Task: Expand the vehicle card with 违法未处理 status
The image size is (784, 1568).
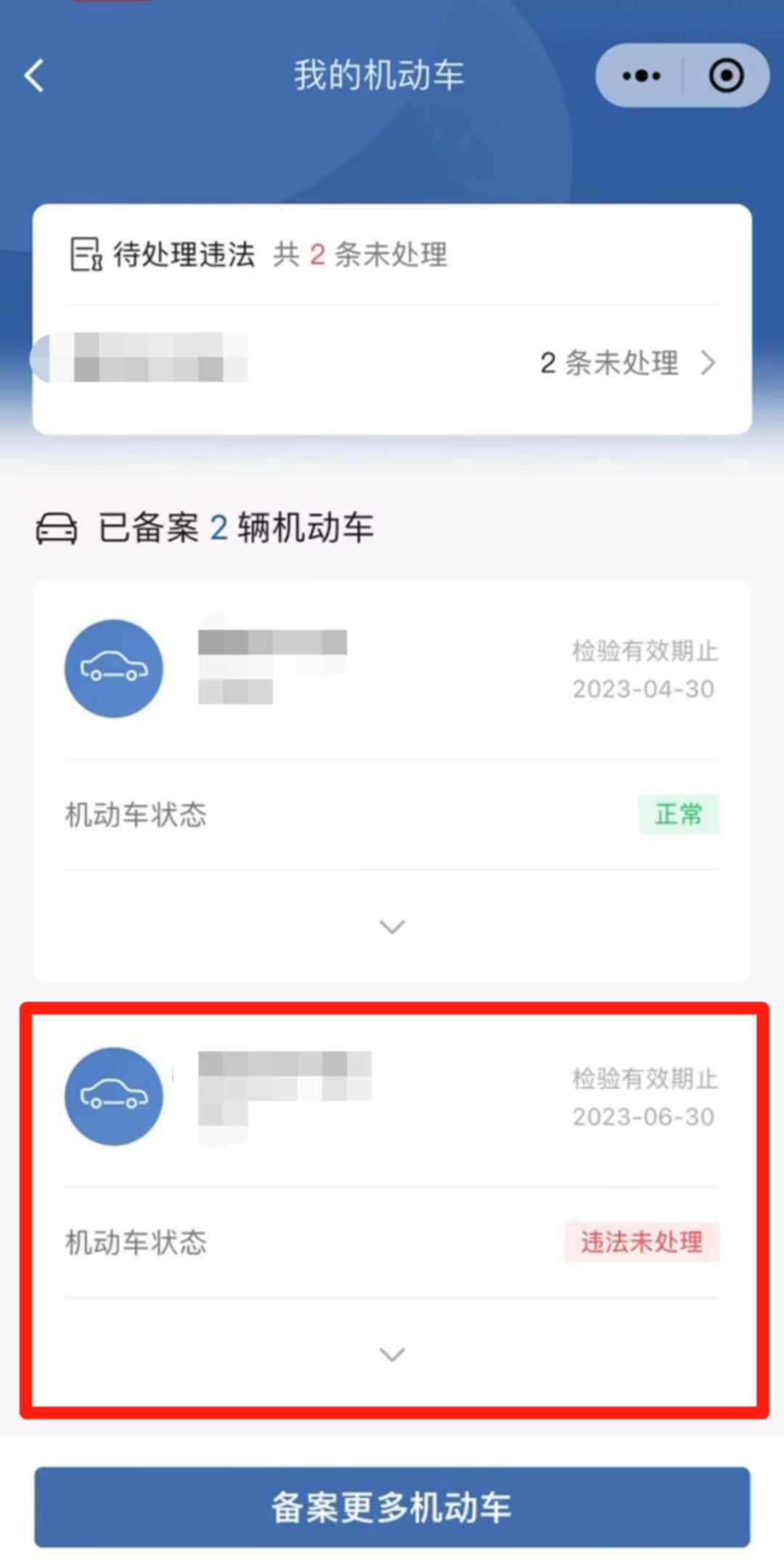Action: tap(392, 1354)
